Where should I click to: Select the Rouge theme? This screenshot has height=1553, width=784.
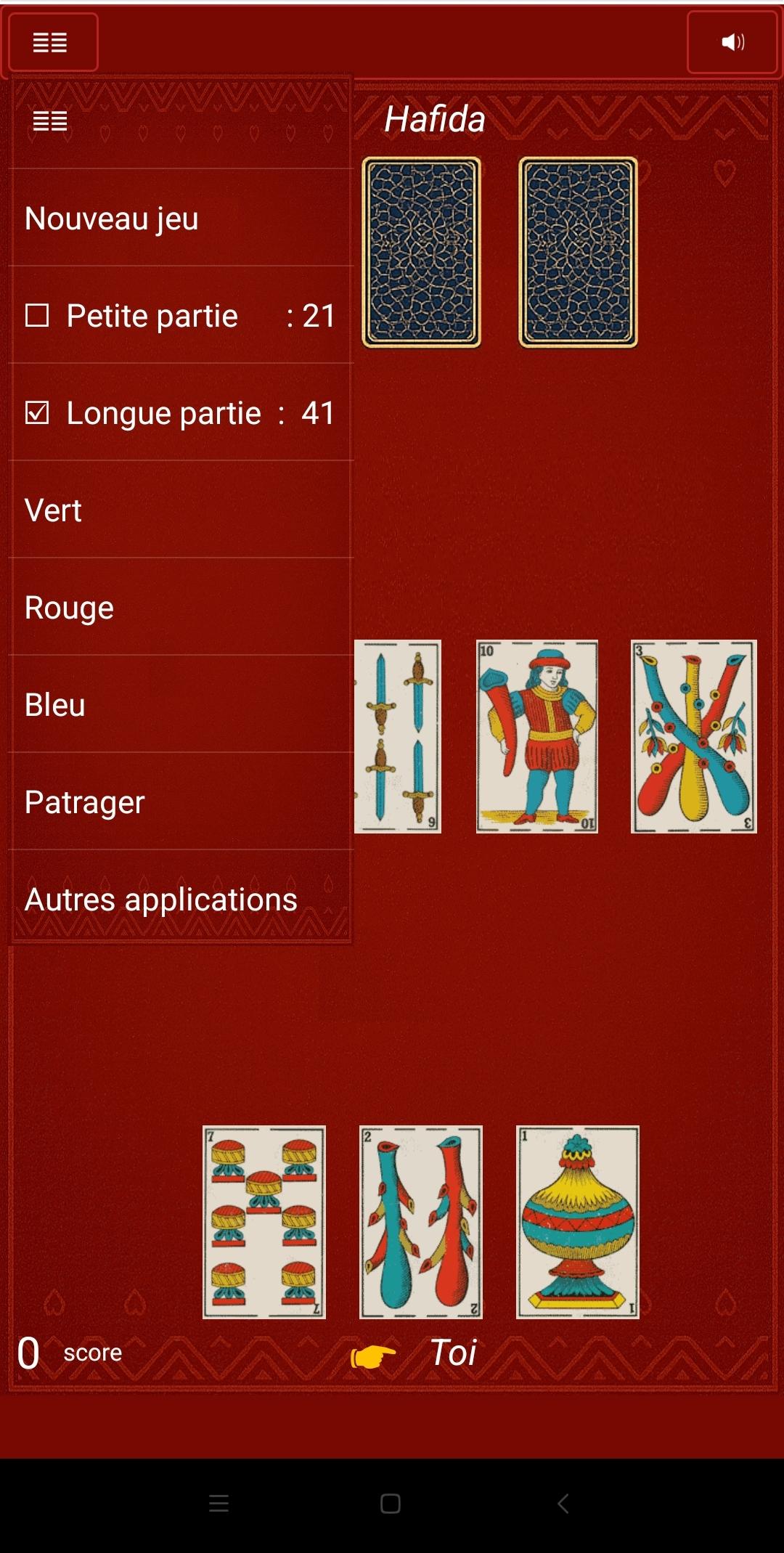coord(70,608)
